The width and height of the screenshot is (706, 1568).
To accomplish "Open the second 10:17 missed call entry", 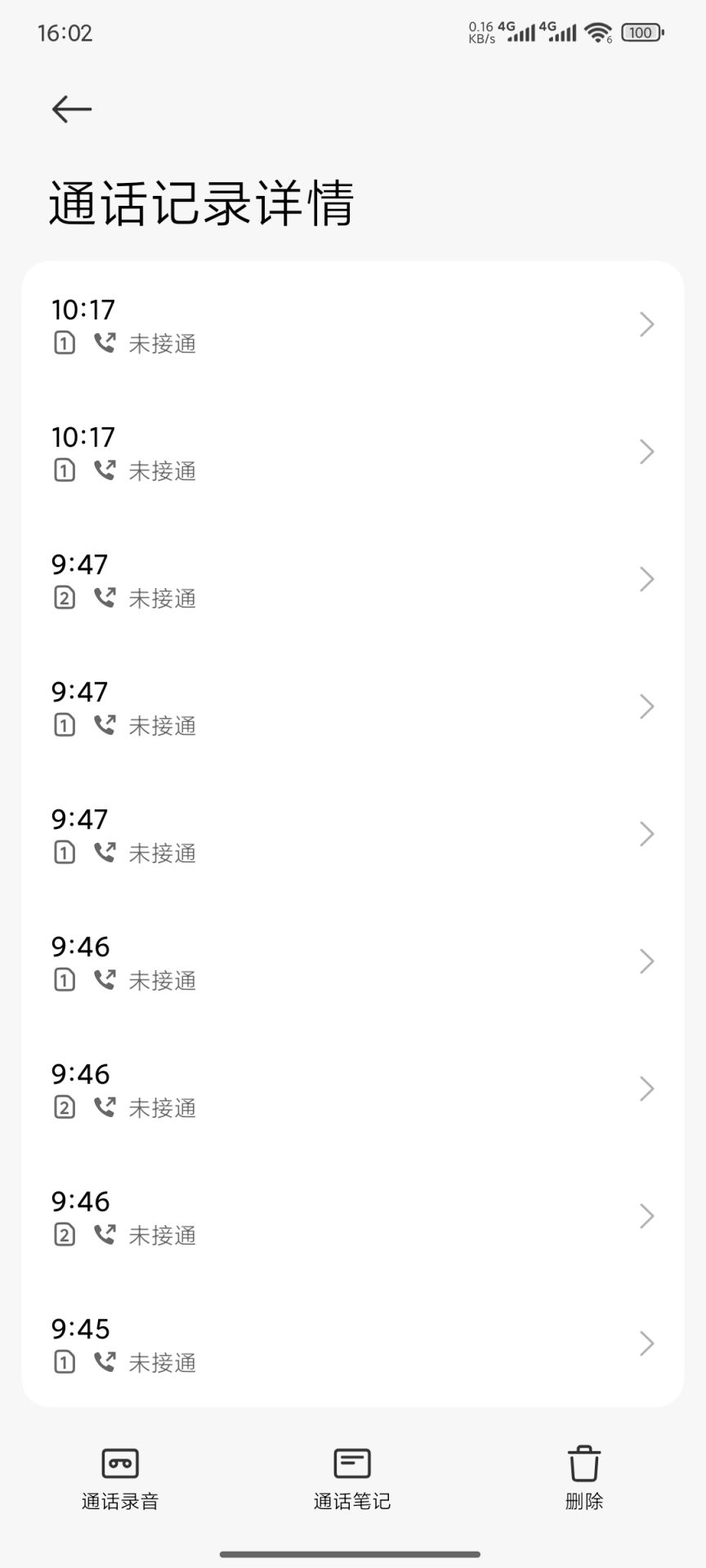I will pos(351,452).
